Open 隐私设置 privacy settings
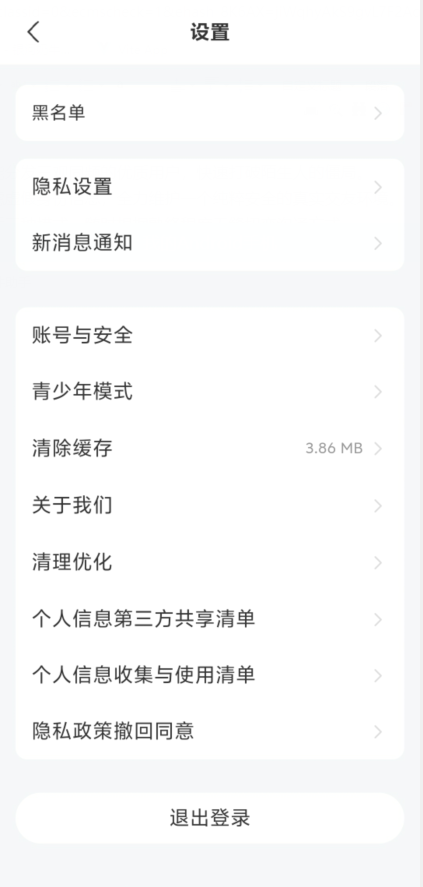 pos(210,187)
